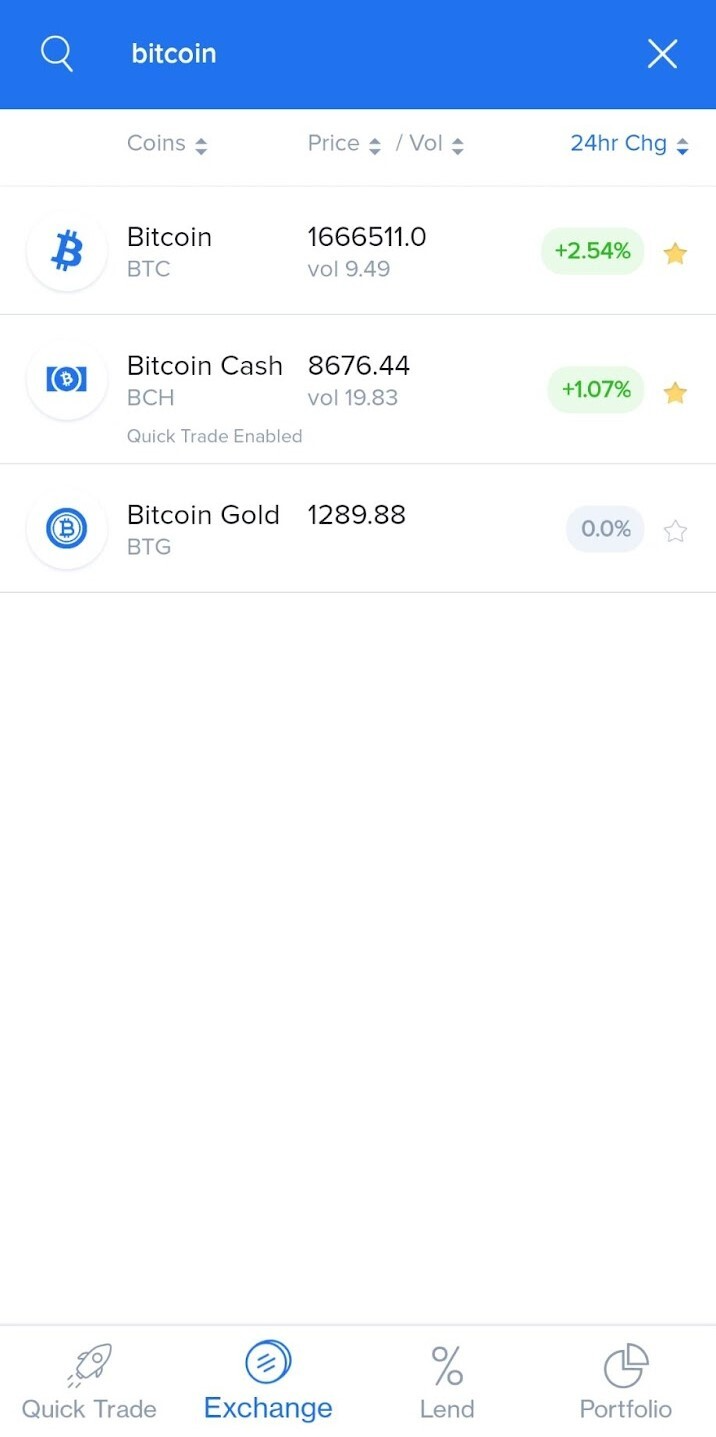Unfavorite Bitcoin with its star
This screenshot has width=716, height=1437.
pos(676,253)
